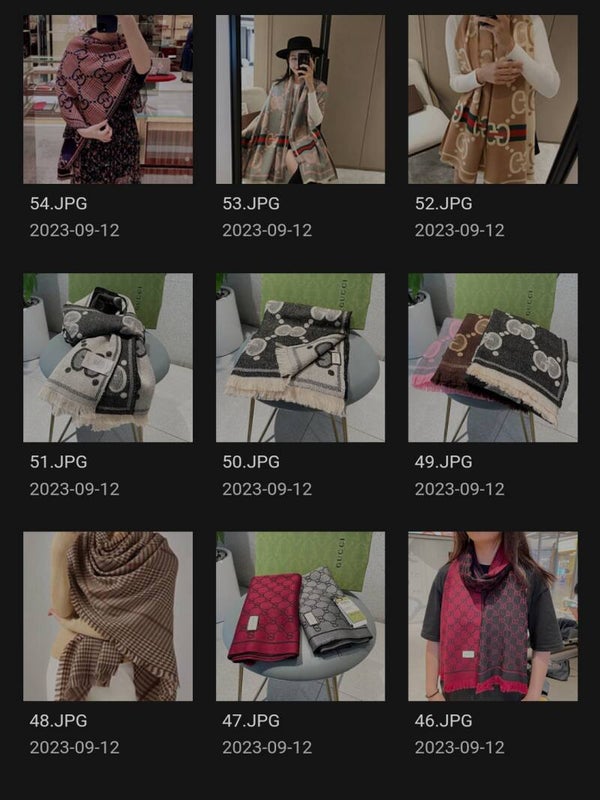The width and height of the screenshot is (600, 800).
Task: View file 47.JPG
Action: 300,616
